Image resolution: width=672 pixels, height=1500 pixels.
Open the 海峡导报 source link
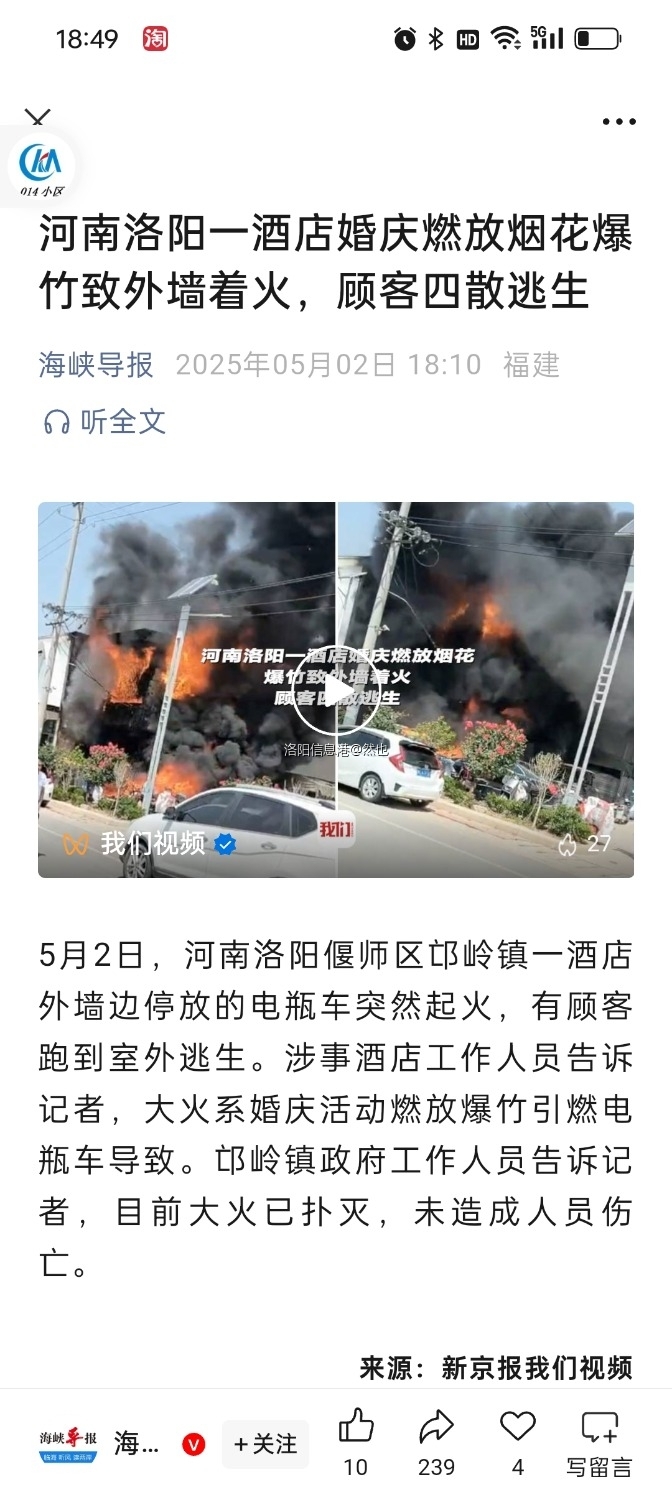point(96,365)
